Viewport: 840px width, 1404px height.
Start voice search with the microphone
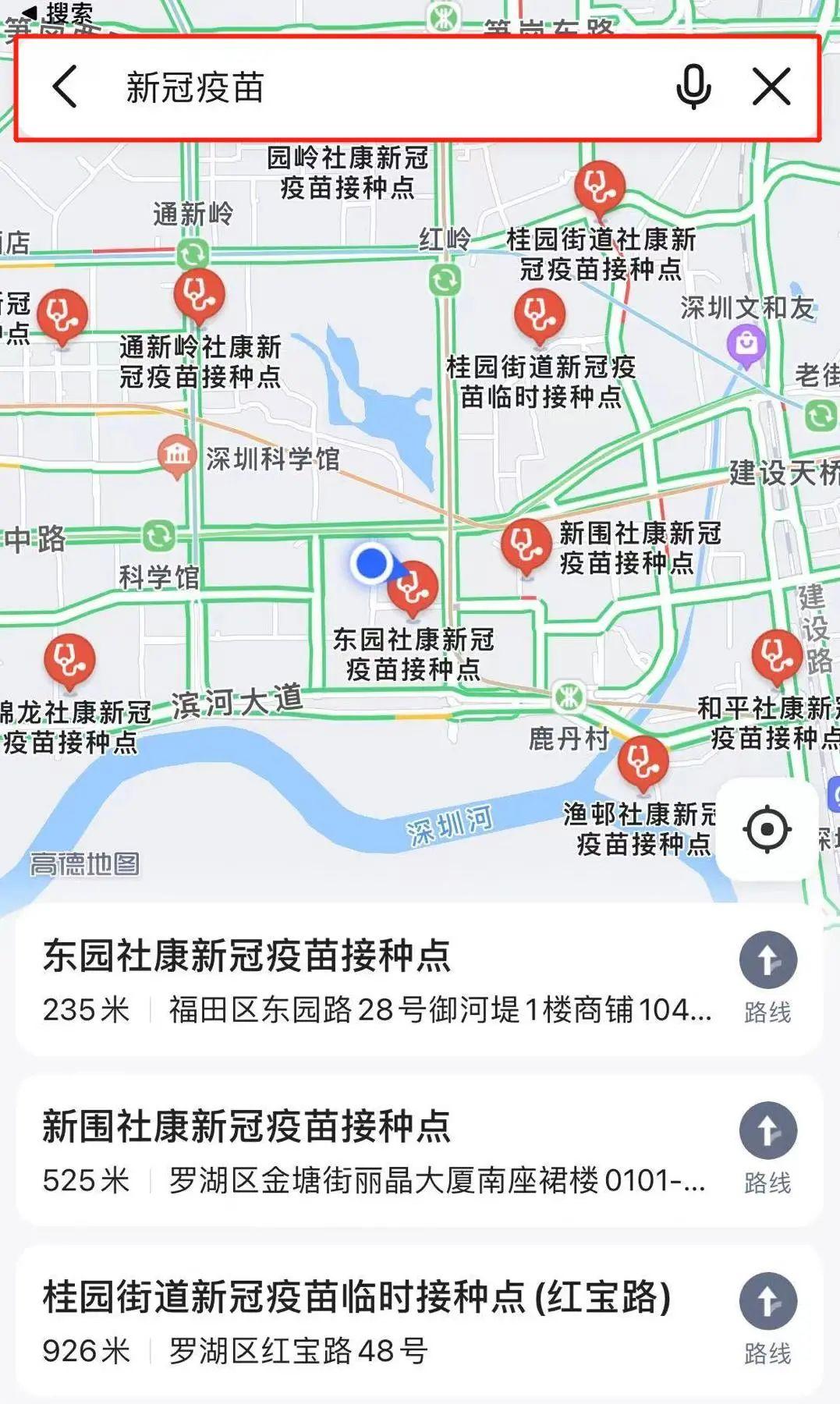point(693,87)
